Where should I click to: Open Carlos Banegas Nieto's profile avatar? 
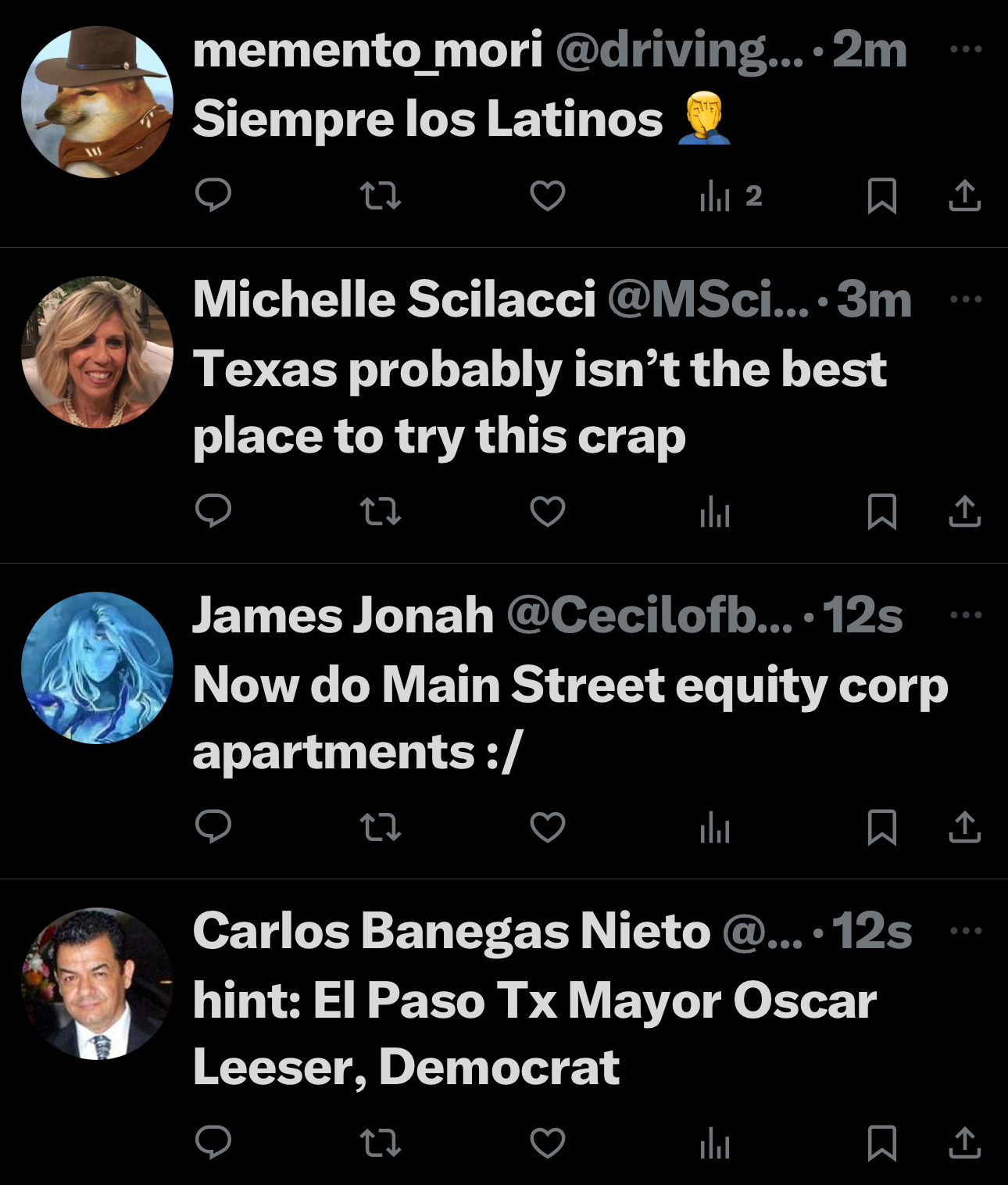(x=97, y=983)
